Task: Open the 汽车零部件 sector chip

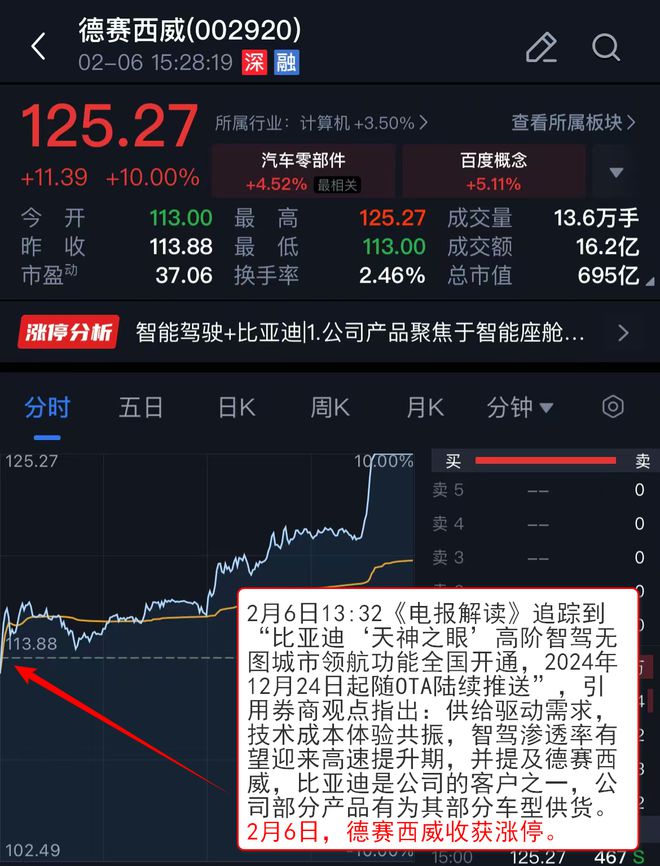Action: tap(303, 171)
